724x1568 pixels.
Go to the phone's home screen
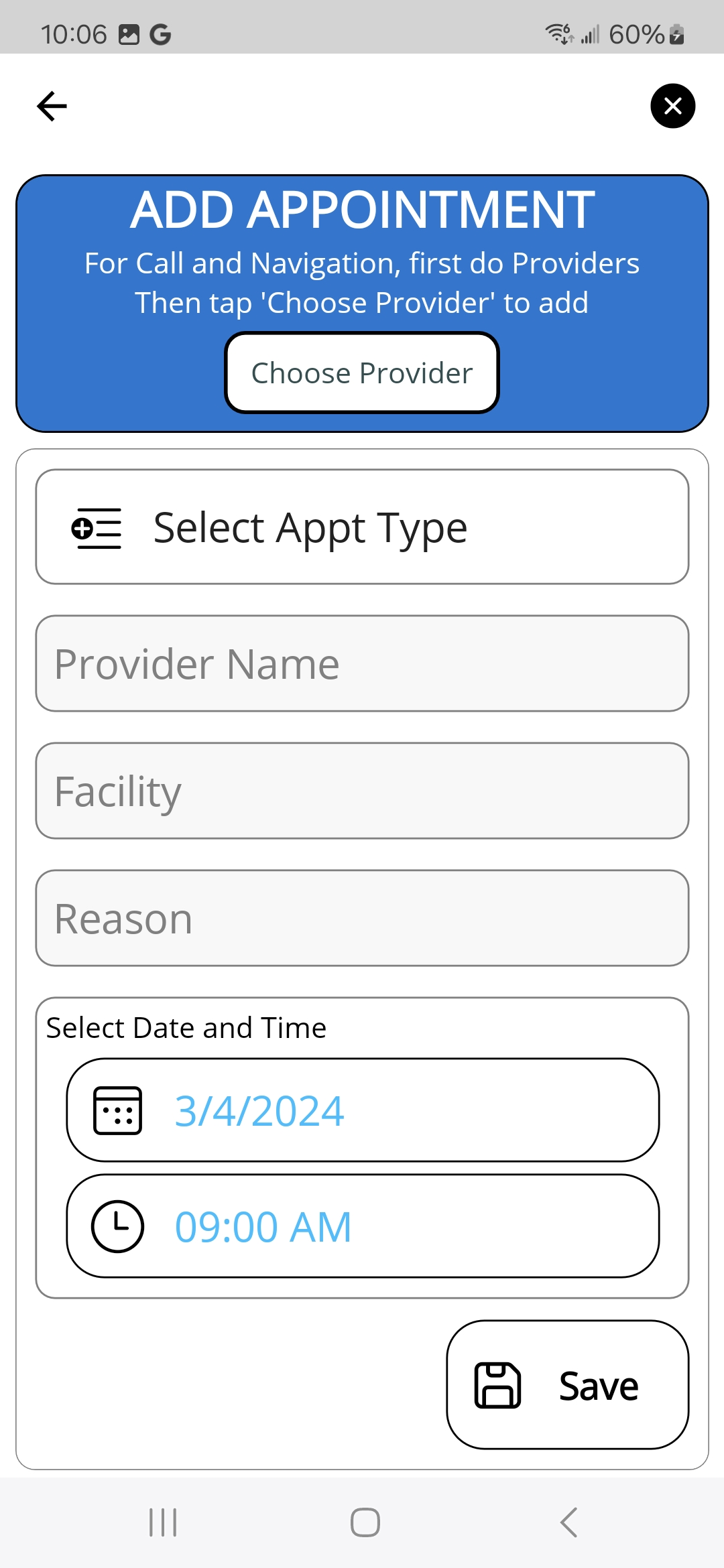(x=365, y=1522)
